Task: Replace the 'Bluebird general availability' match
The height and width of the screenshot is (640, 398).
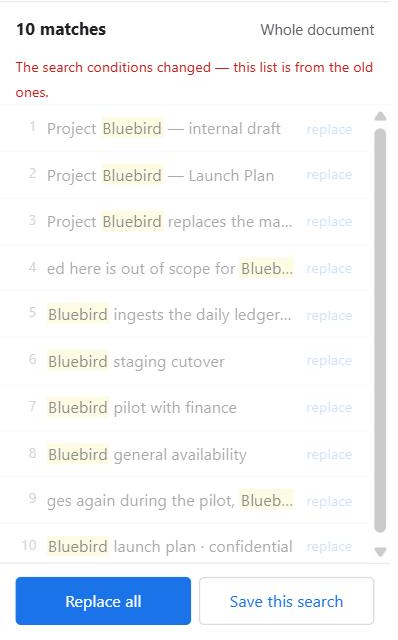Action: tap(329, 454)
